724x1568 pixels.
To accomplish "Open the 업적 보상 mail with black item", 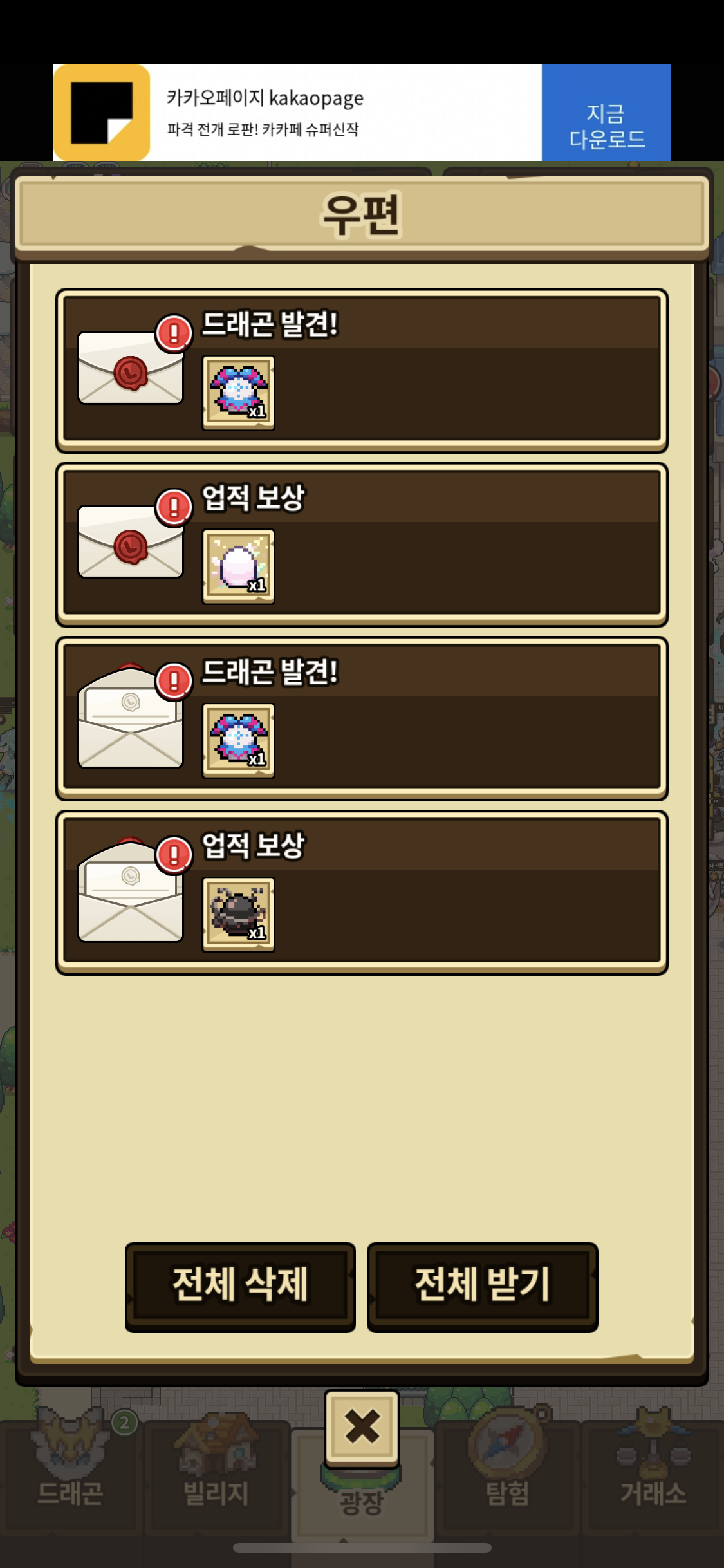I will (362, 892).
